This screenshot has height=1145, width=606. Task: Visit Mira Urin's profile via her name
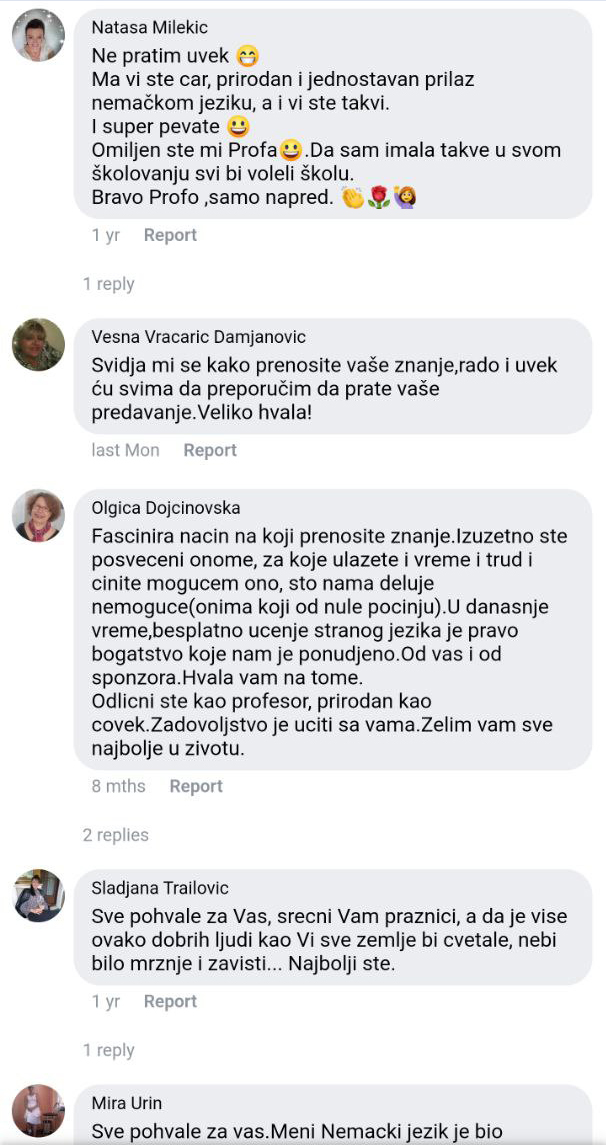point(126,1104)
